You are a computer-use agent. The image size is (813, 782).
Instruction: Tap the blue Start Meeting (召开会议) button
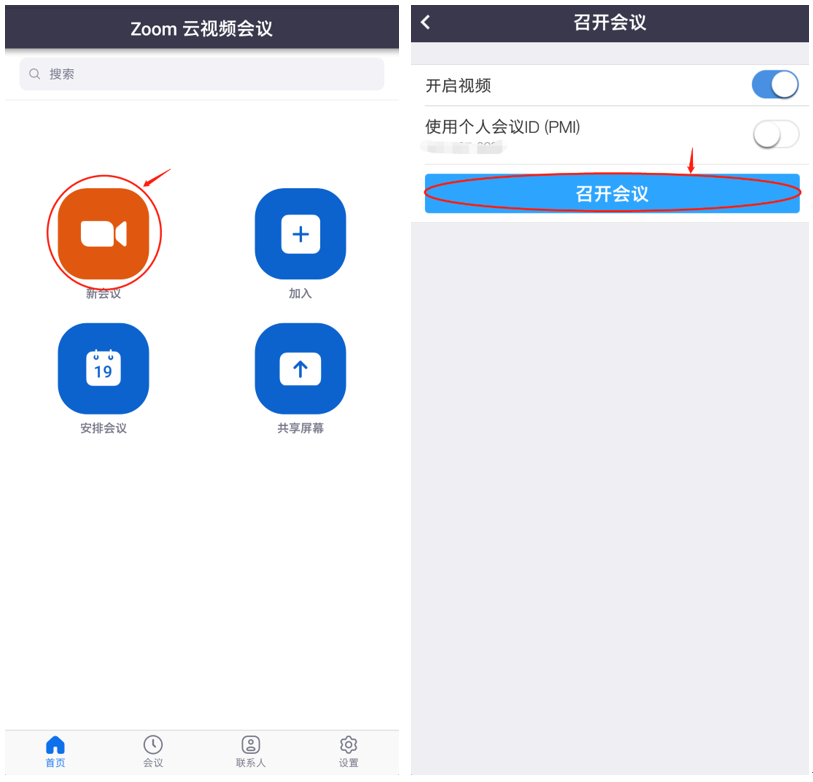pos(612,193)
